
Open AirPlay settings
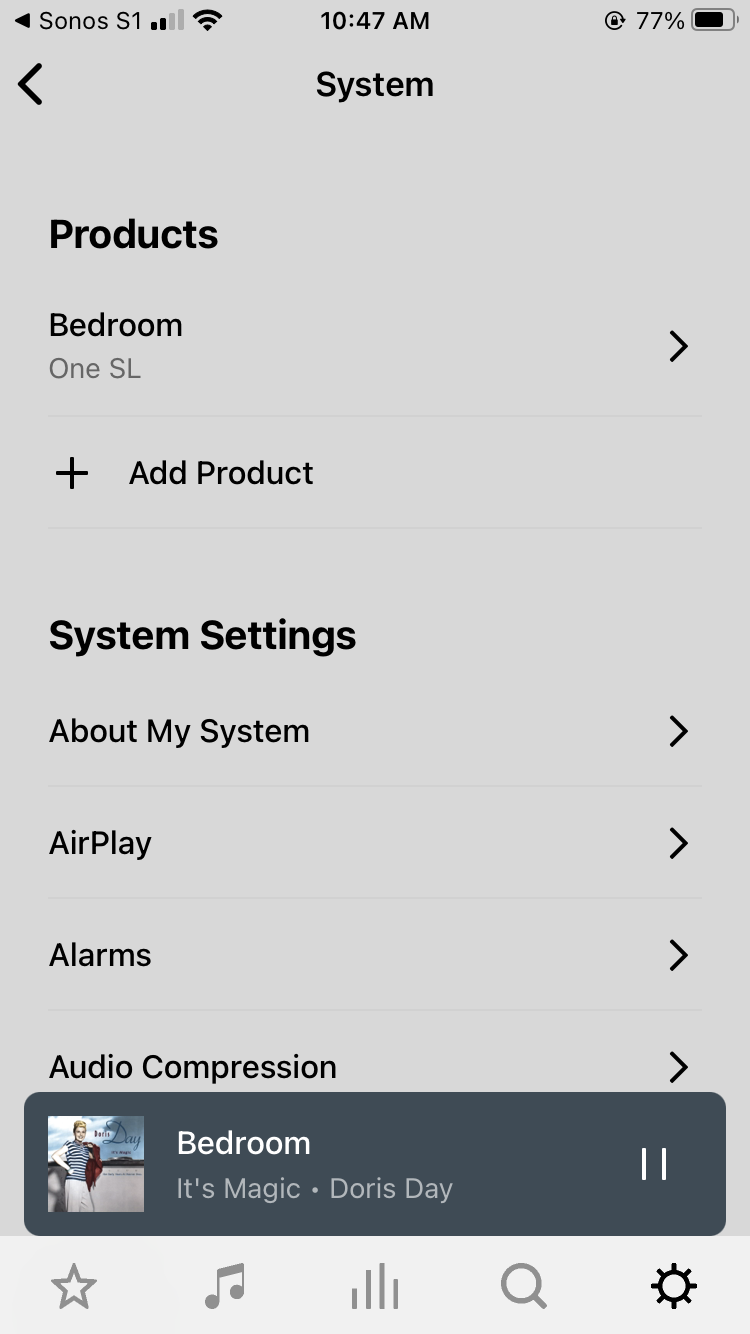(x=375, y=843)
